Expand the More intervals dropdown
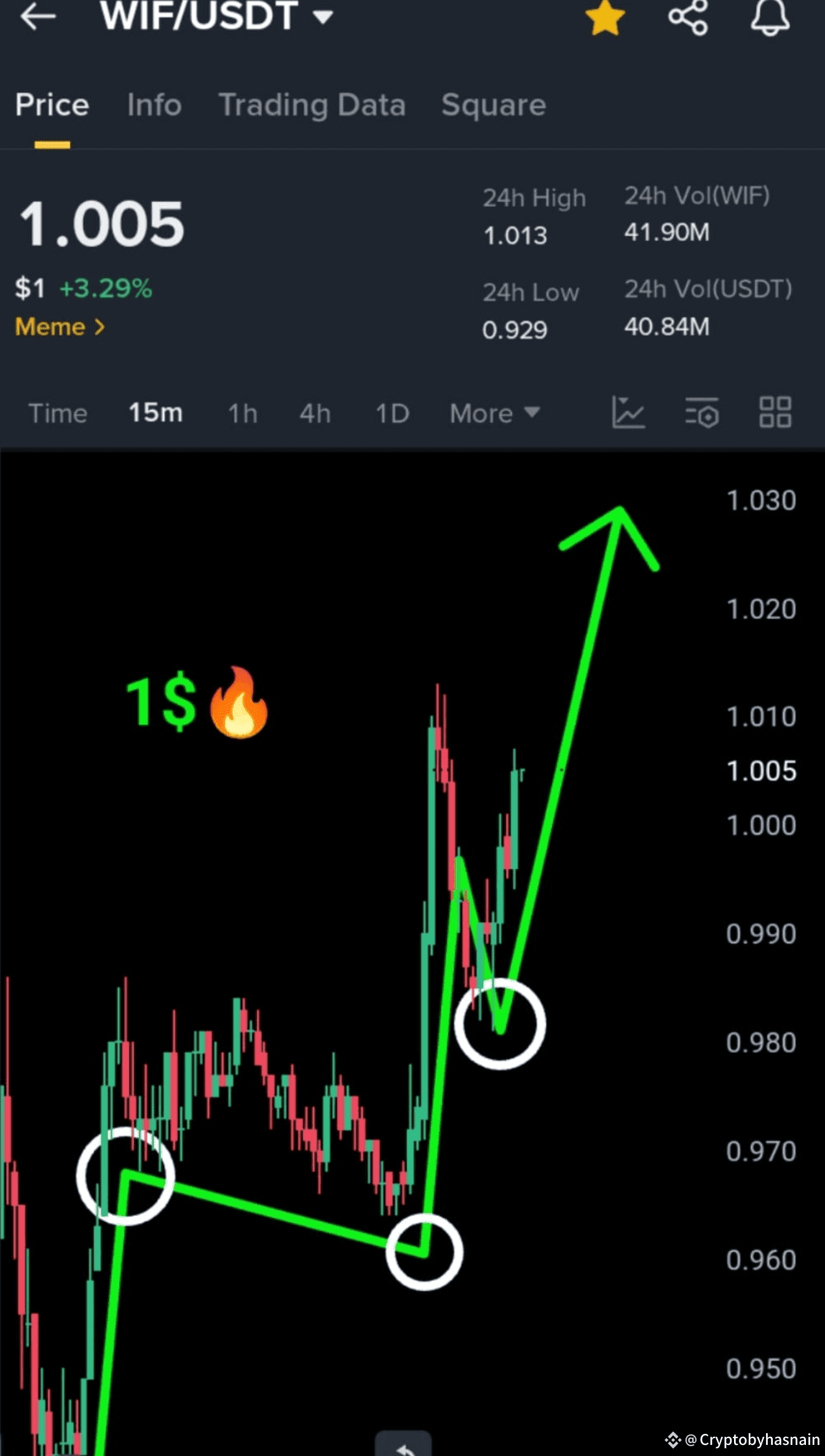 [x=494, y=413]
